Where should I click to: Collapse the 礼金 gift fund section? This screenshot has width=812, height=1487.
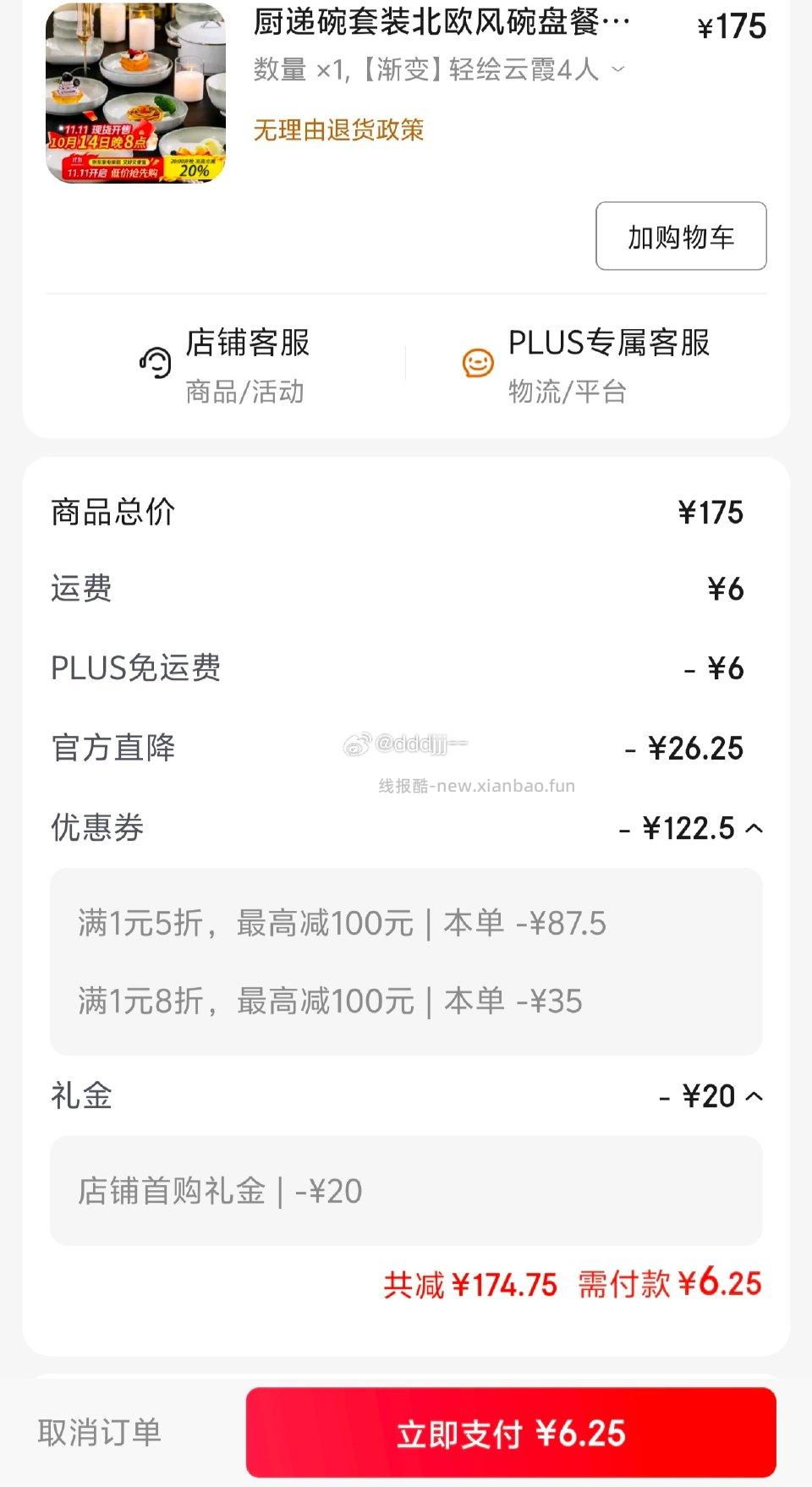point(755,1096)
